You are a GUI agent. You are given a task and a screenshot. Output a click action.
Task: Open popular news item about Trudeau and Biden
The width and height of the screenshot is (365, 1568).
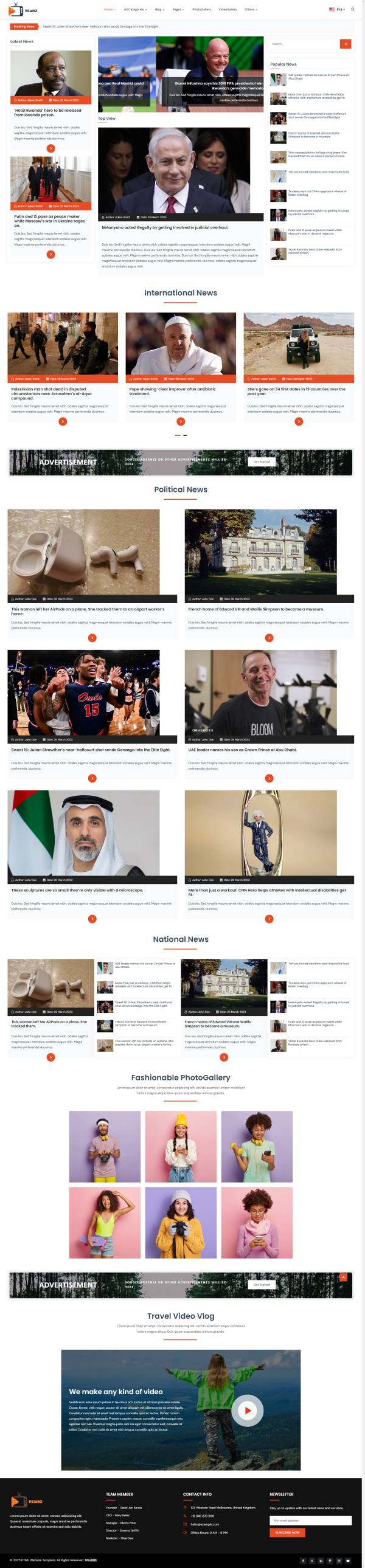tap(317, 193)
